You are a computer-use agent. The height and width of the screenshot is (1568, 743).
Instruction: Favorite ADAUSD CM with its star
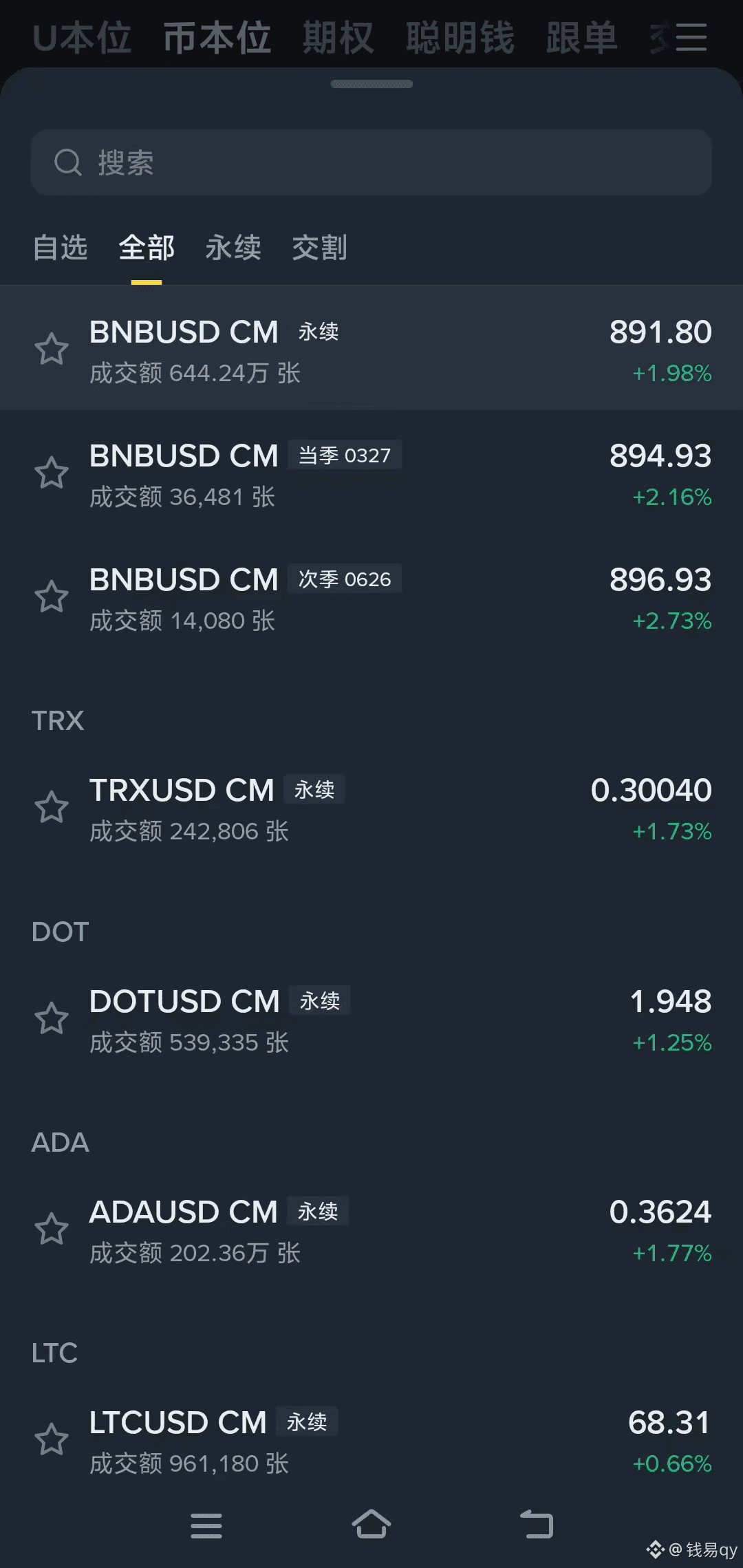[52, 1229]
